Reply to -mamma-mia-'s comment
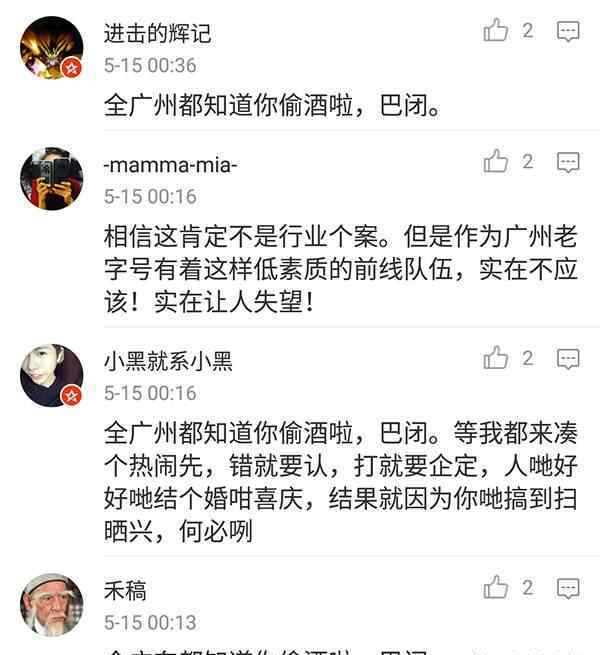The width and height of the screenshot is (600, 655). (568, 161)
